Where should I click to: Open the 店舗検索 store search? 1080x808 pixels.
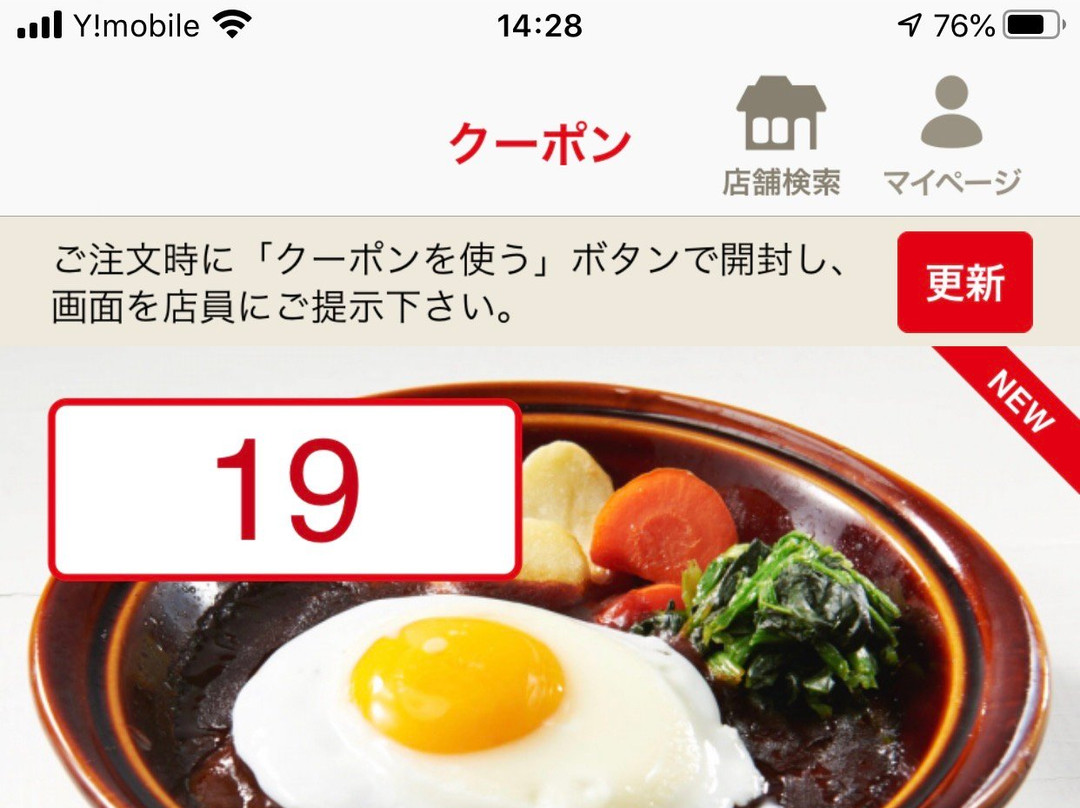point(781,137)
